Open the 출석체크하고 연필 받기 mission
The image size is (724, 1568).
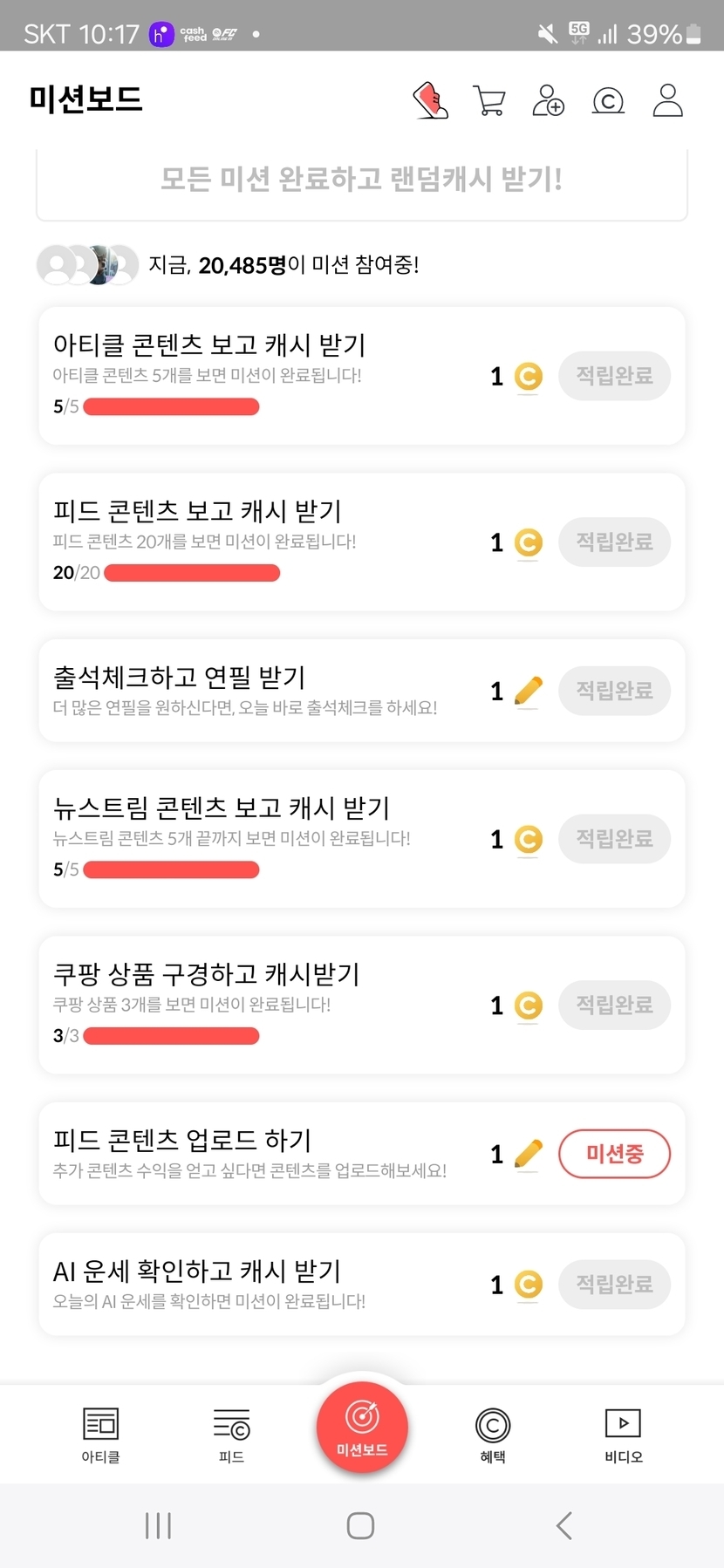pyautogui.click(x=262, y=691)
